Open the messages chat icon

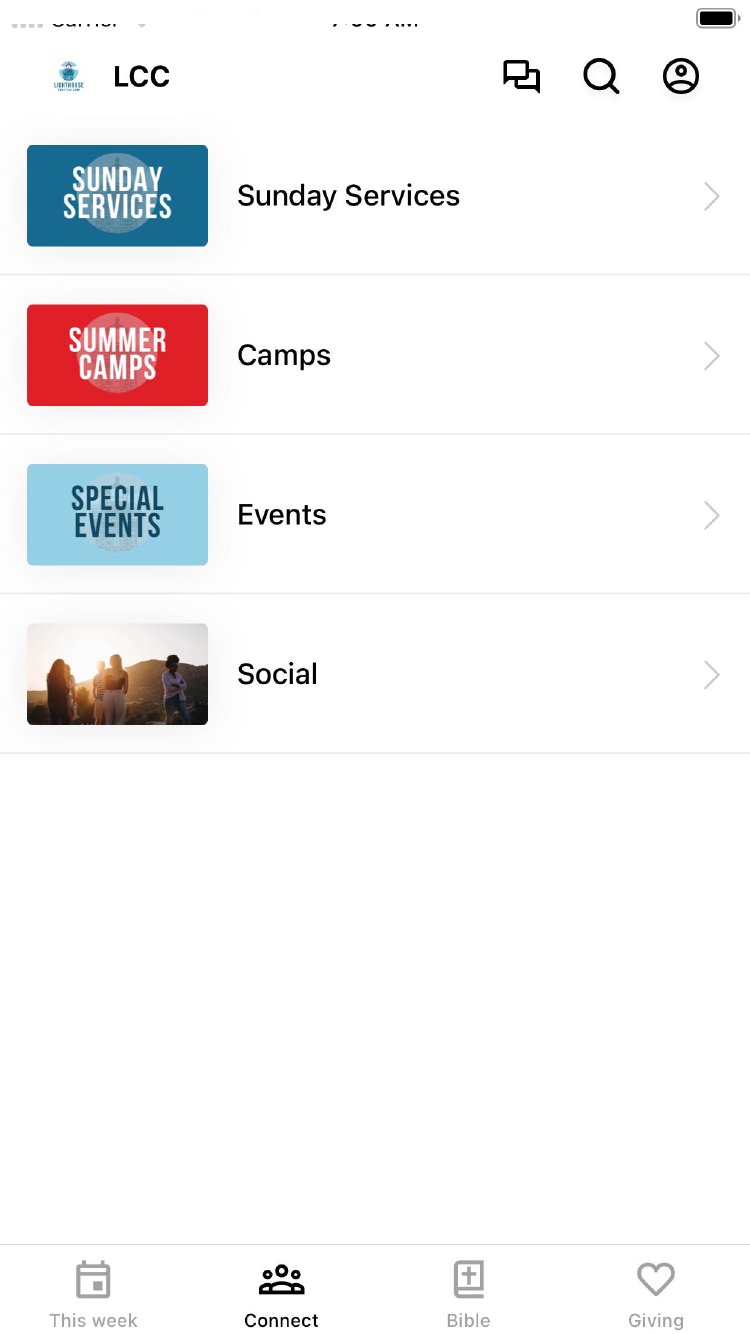pos(521,77)
